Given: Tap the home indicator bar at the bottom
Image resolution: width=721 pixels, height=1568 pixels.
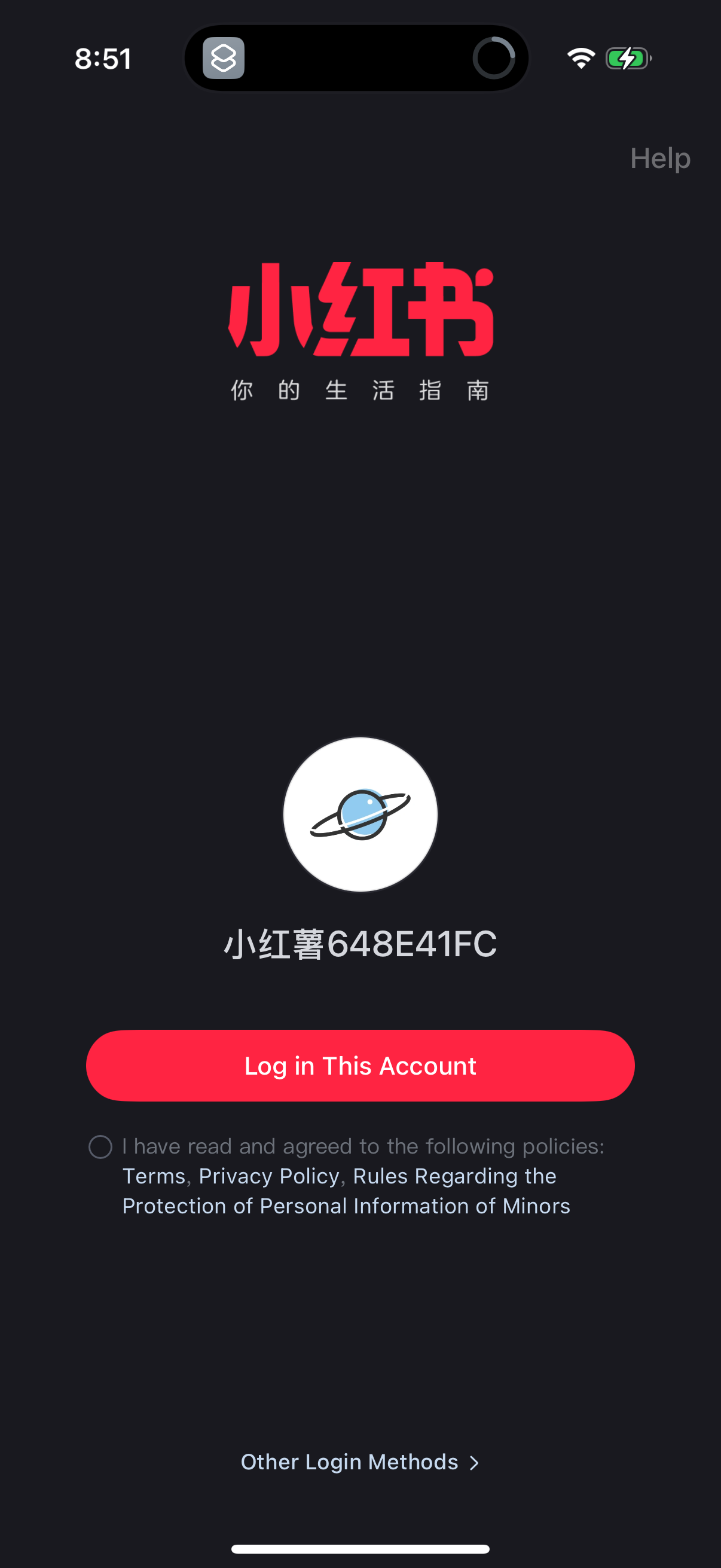Looking at the screenshot, I should coord(360,1549).
